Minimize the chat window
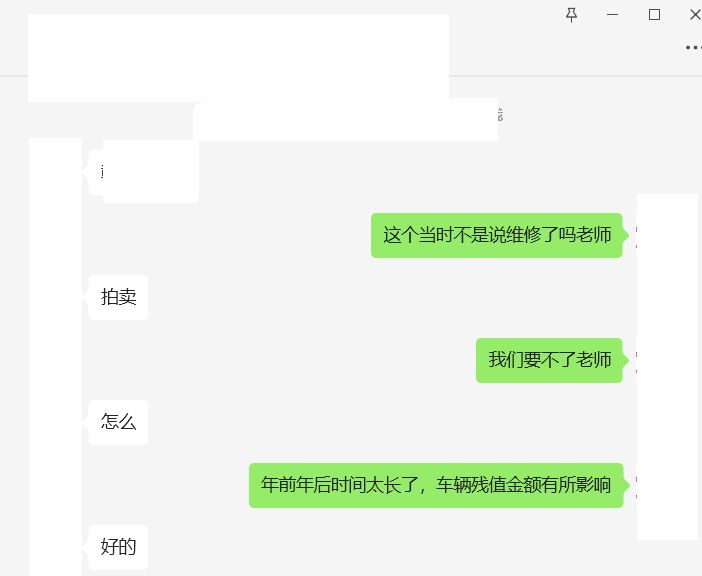Viewport: 702px width, 576px height. 613,14
